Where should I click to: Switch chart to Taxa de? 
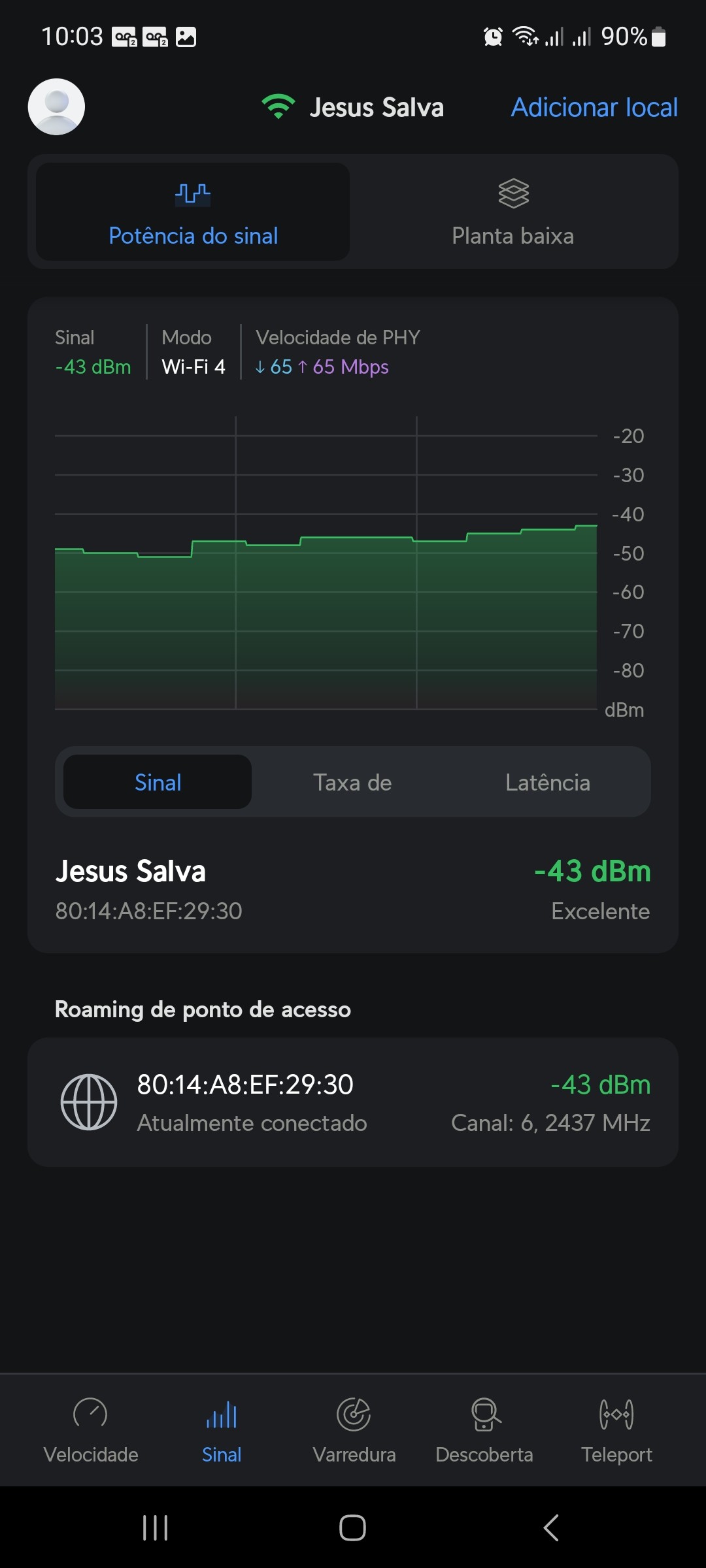(352, 782)
